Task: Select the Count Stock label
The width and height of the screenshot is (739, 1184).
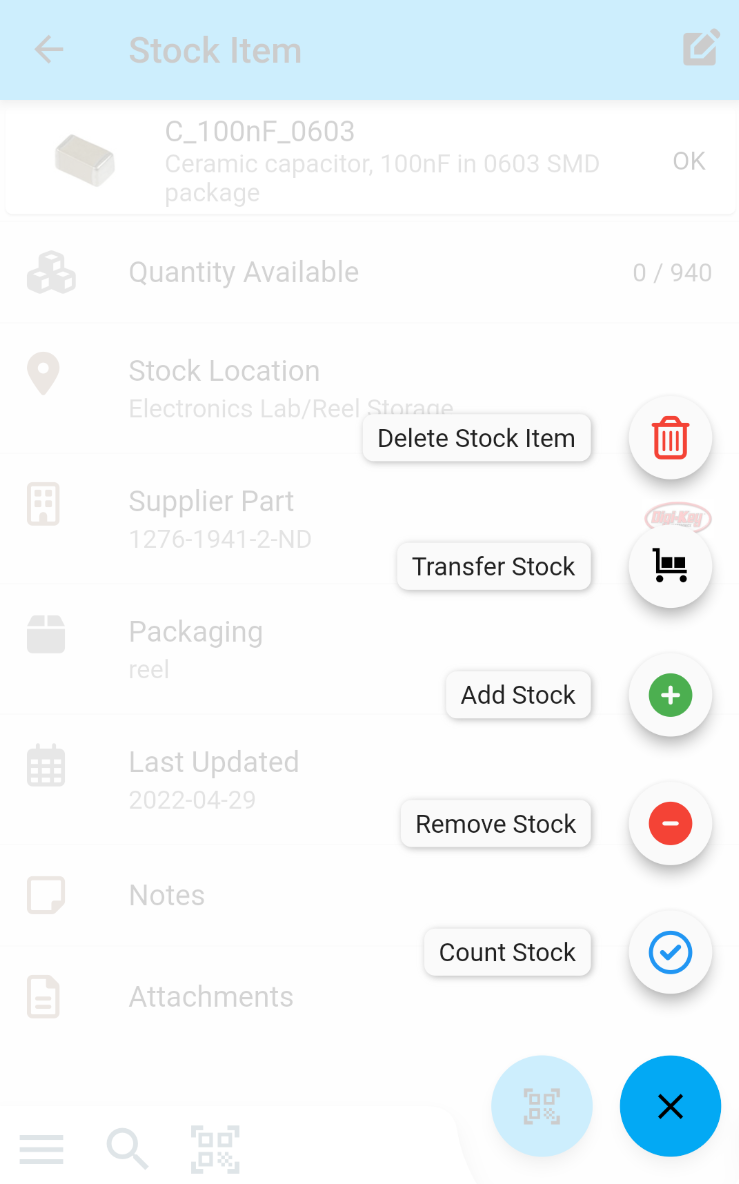Action: click(x=507, y=952)
